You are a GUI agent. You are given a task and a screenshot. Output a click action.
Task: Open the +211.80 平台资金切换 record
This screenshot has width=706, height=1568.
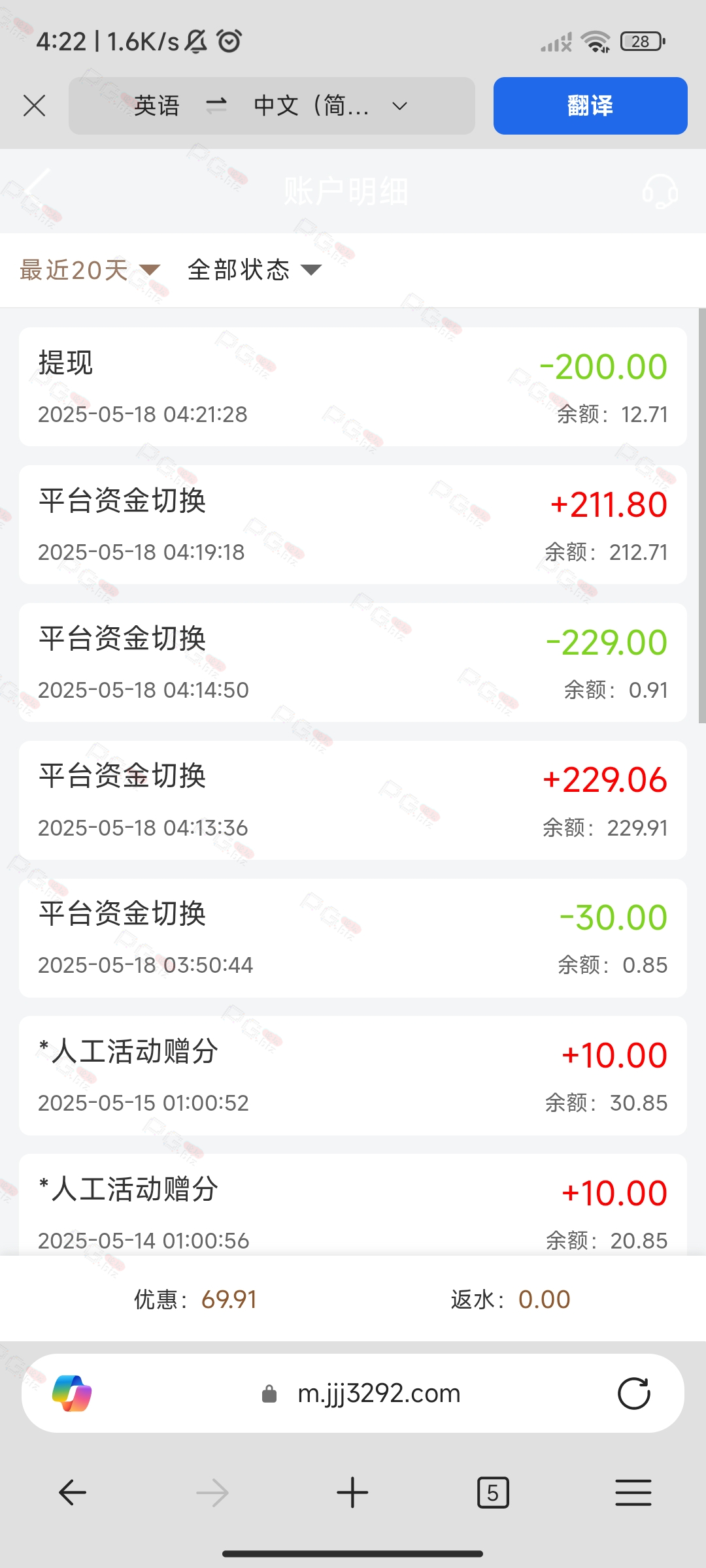click(x=353, y=525)
